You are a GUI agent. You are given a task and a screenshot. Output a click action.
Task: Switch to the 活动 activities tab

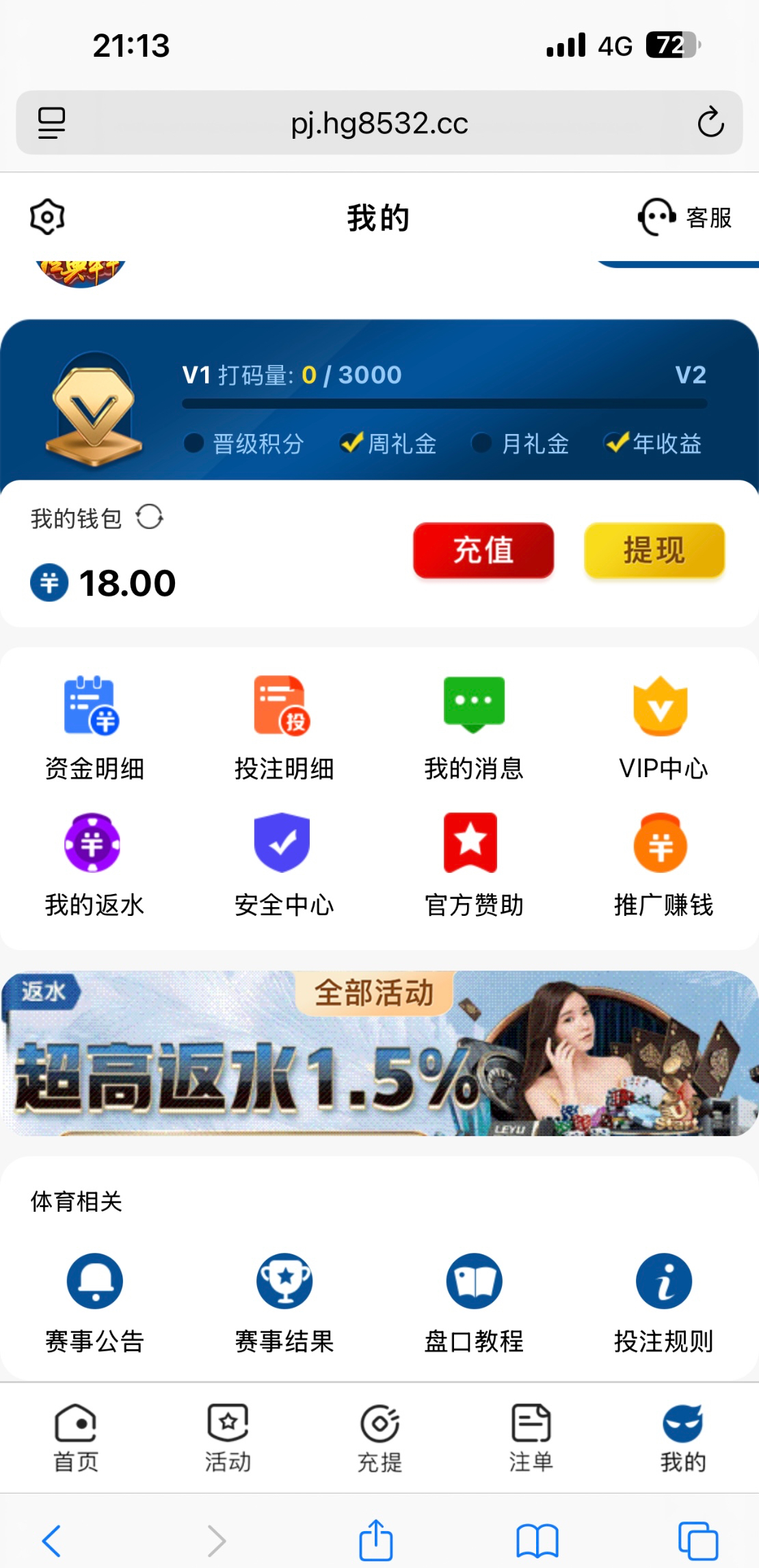228,1438
